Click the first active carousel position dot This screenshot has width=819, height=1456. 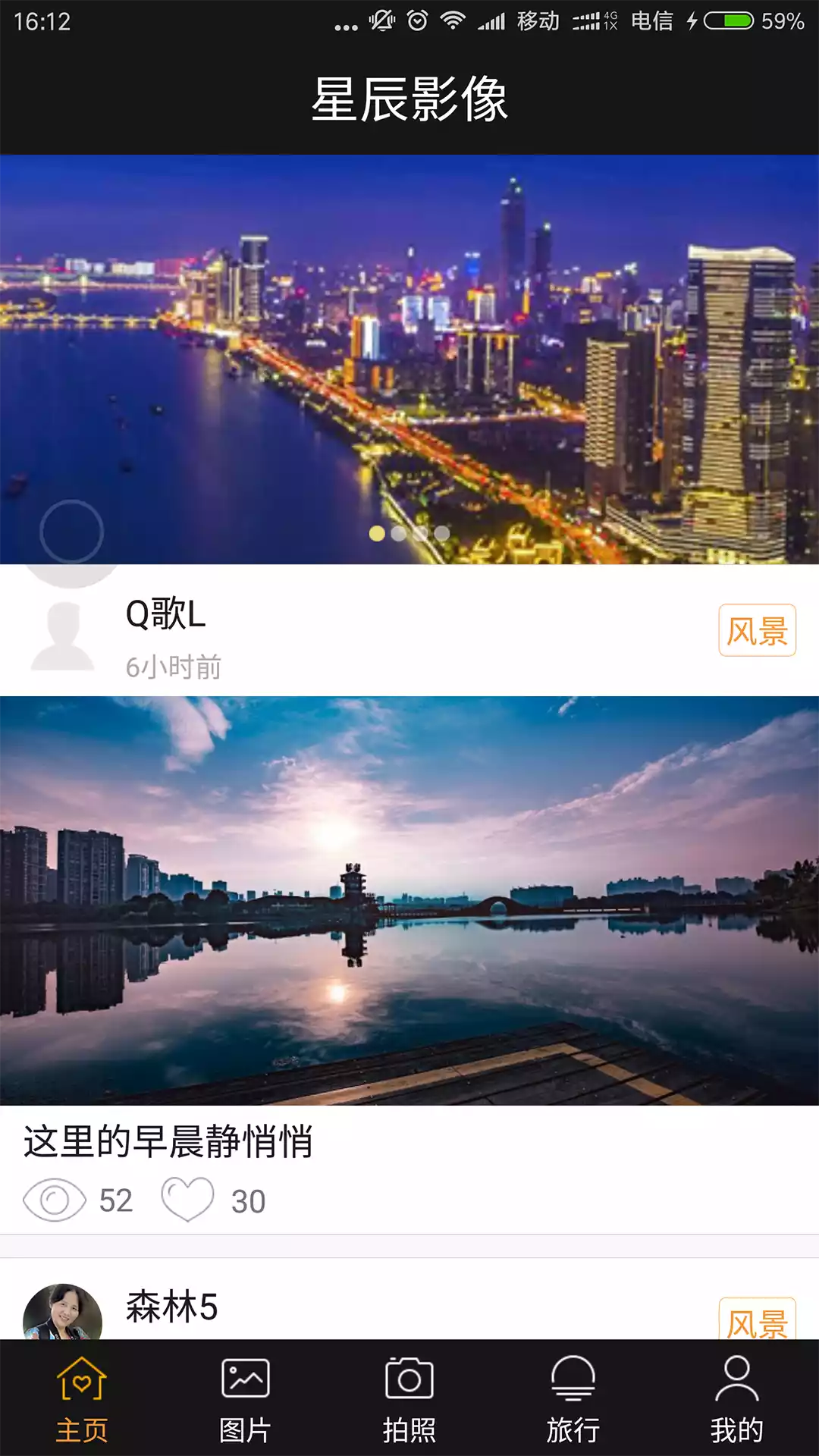pyautogui.click(x=376, y=534)
